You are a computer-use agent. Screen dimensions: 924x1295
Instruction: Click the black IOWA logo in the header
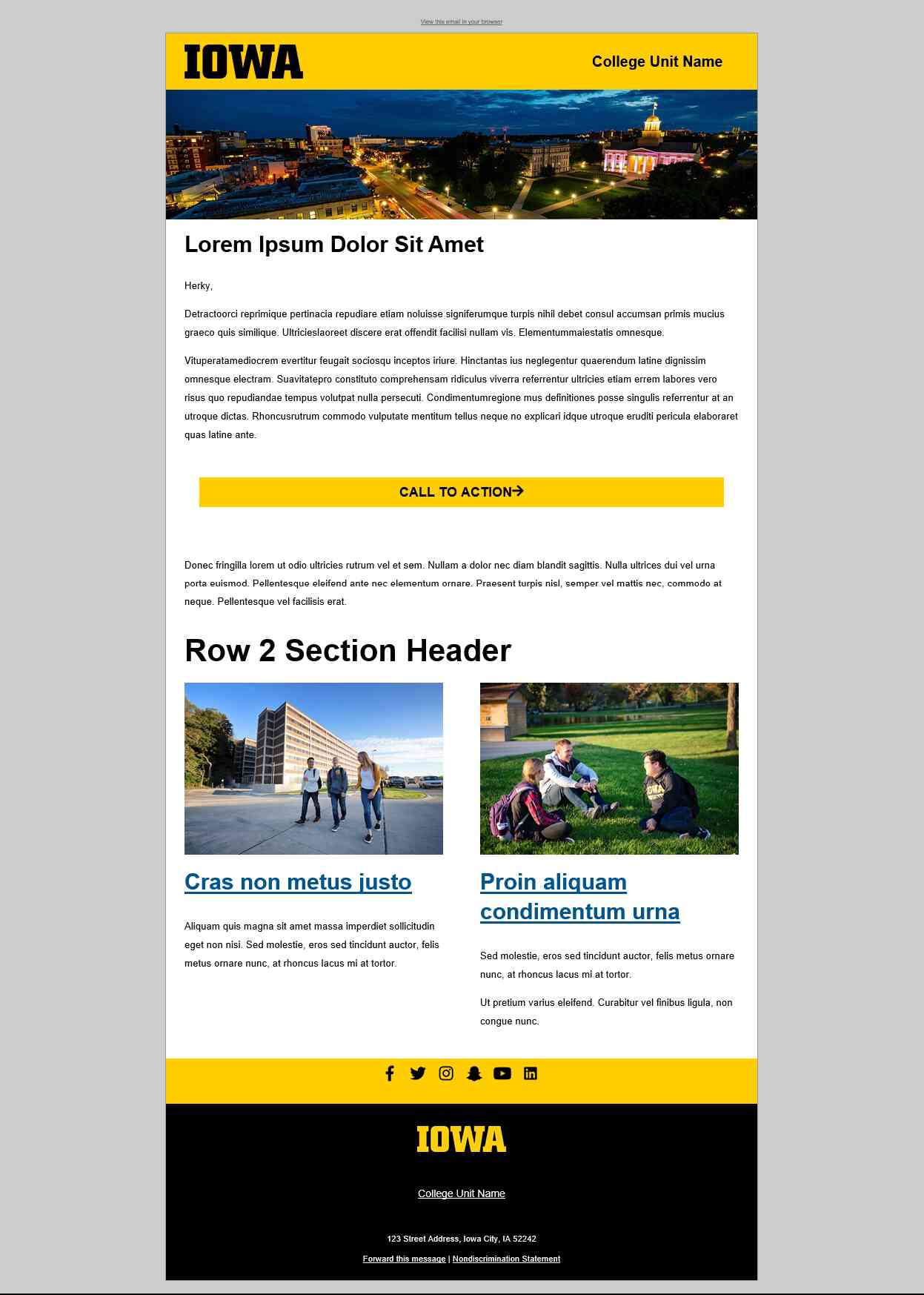(x=244, y=60)
